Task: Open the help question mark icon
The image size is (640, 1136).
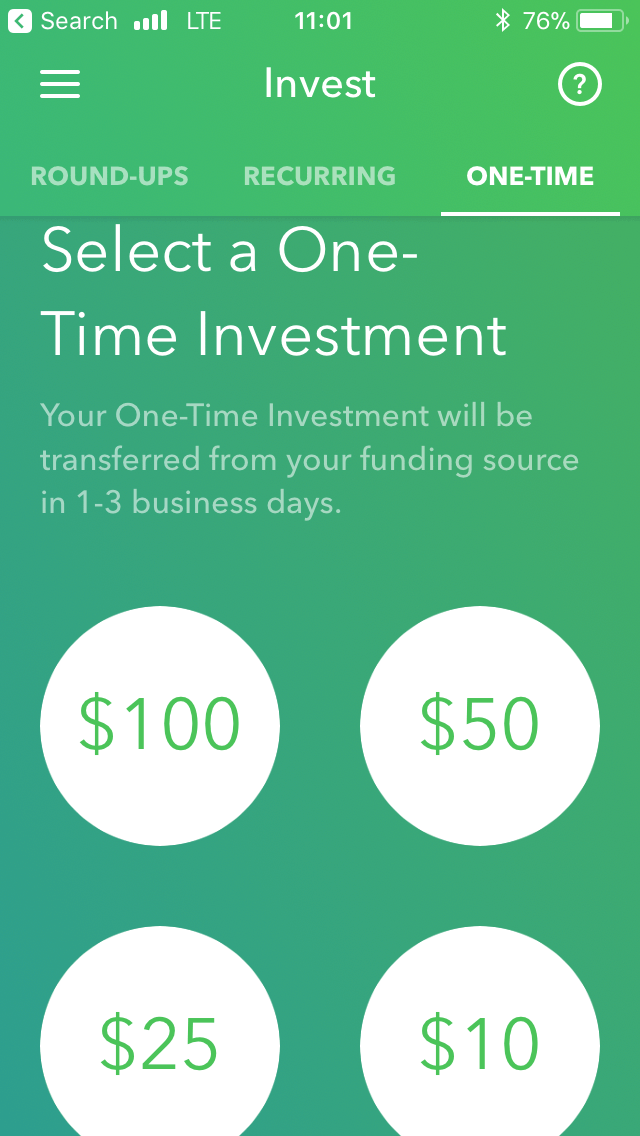Action: (x=579, y=86)
